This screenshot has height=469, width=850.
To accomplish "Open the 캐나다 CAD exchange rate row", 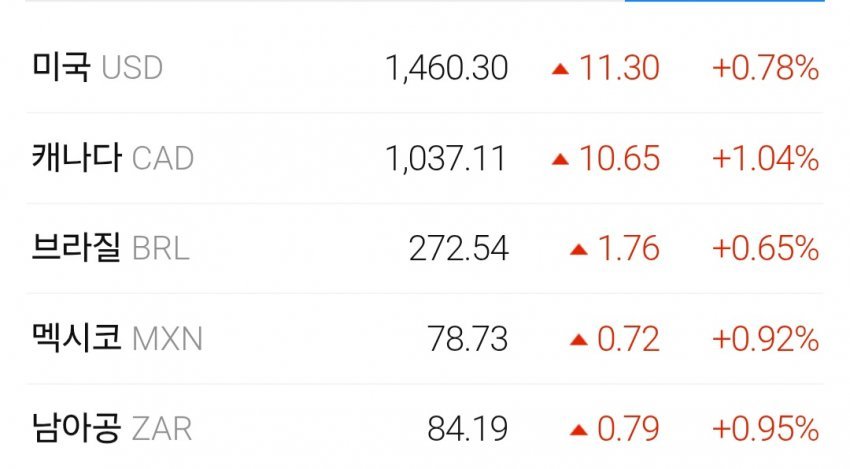I will [x=425, y=159].
